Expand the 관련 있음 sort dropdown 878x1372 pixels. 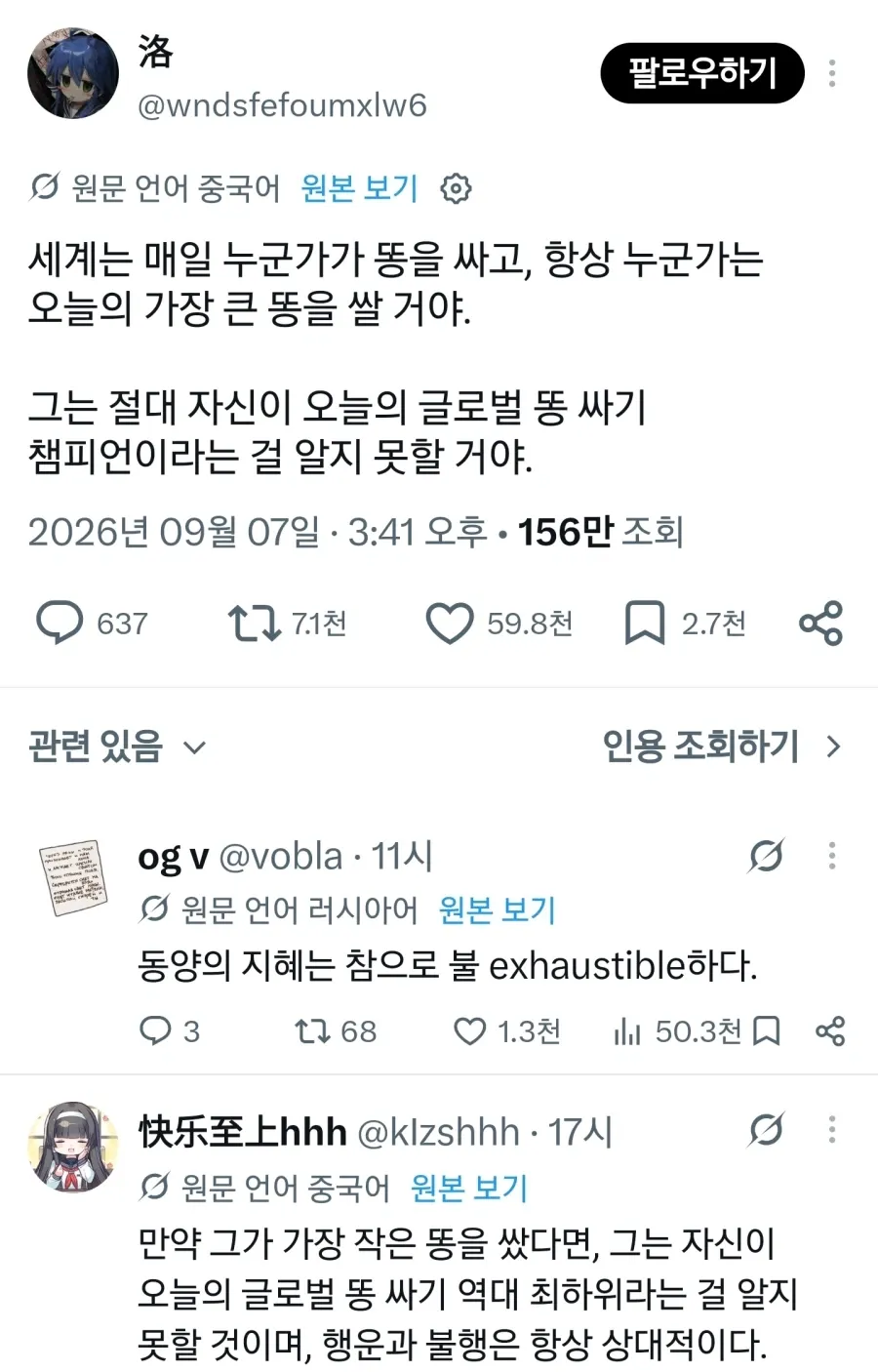coord(117,747)
